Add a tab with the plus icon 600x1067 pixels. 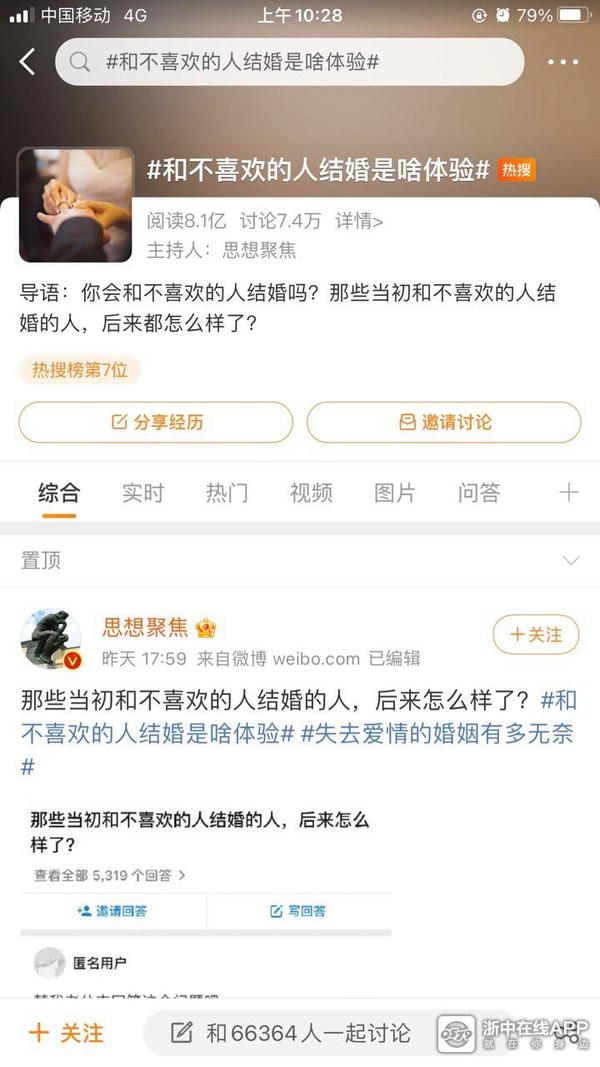tap(568, 492)
